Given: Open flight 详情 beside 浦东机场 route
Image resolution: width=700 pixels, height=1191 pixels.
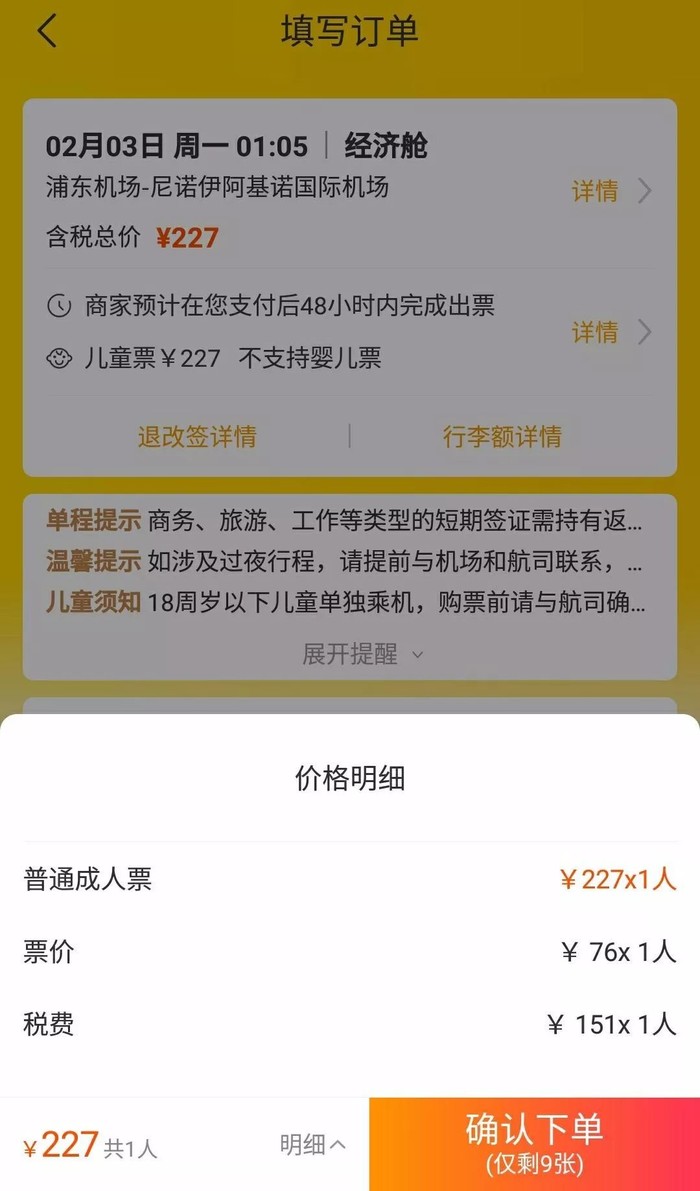Looking at the screenshot, I should coord(610,191).
